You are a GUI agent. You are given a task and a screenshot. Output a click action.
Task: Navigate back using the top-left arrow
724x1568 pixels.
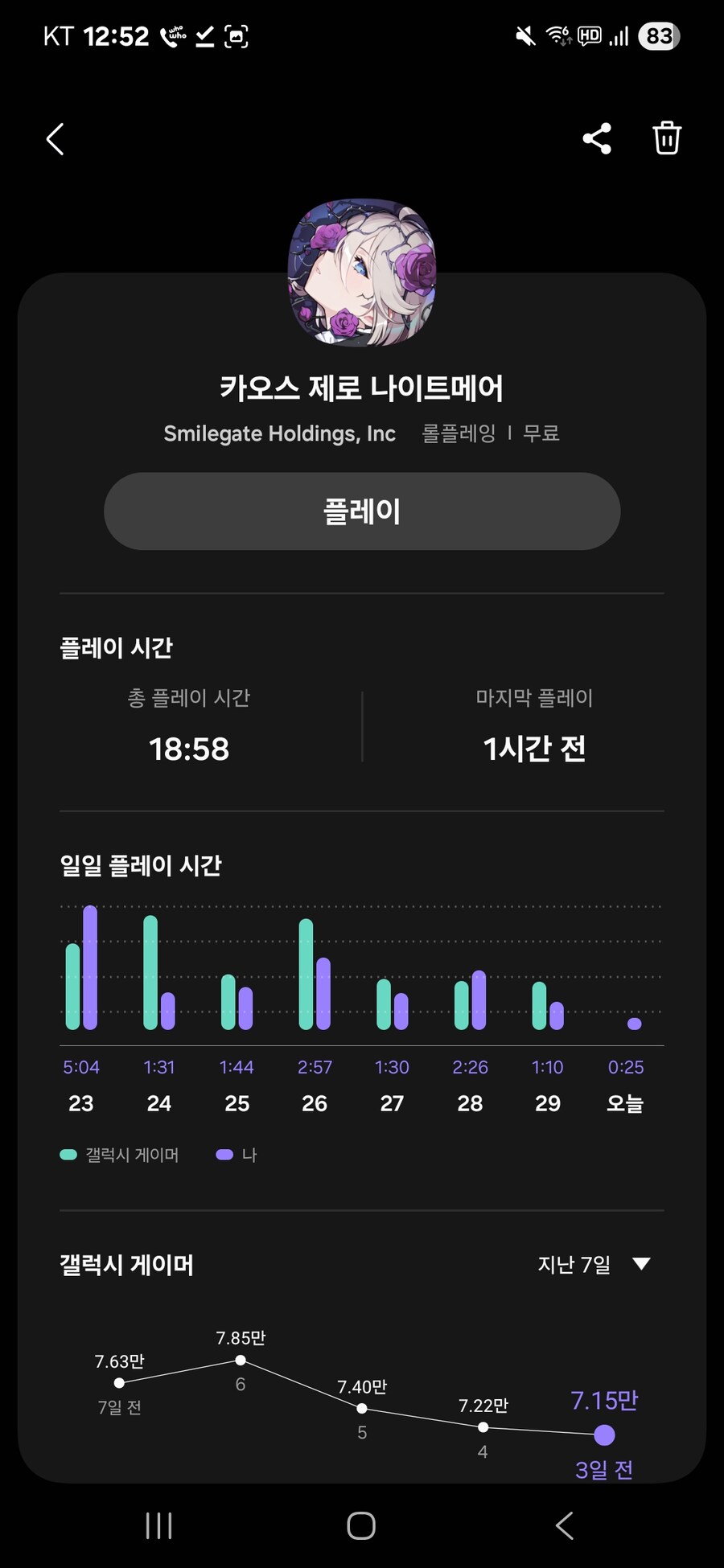(55, 138)
